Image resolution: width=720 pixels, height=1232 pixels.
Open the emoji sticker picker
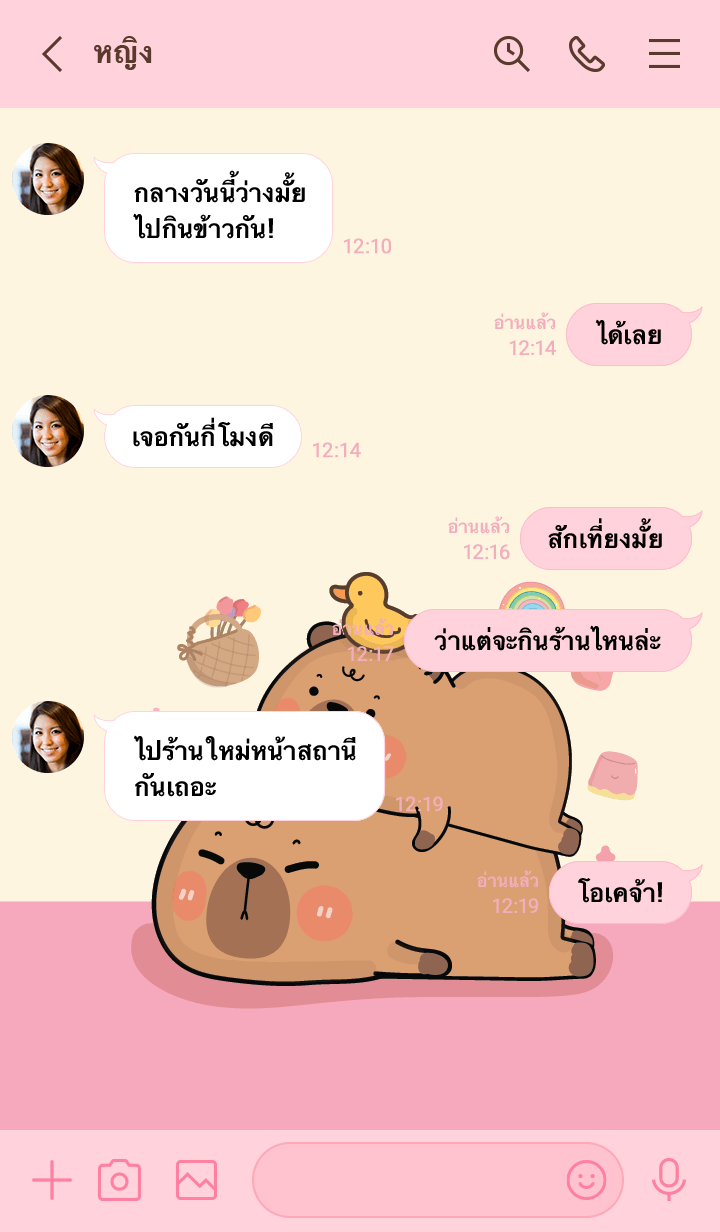[587, 1181]
